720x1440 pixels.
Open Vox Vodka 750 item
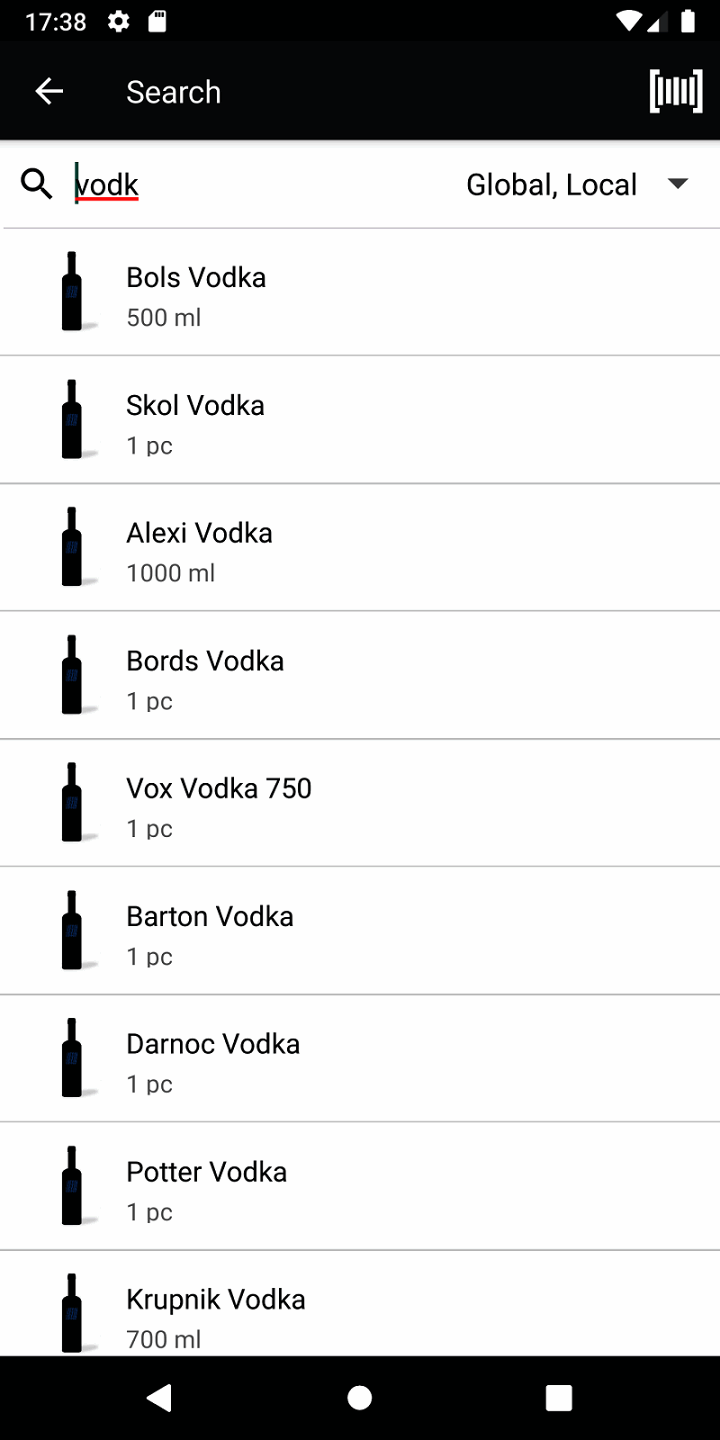point(360,804)
